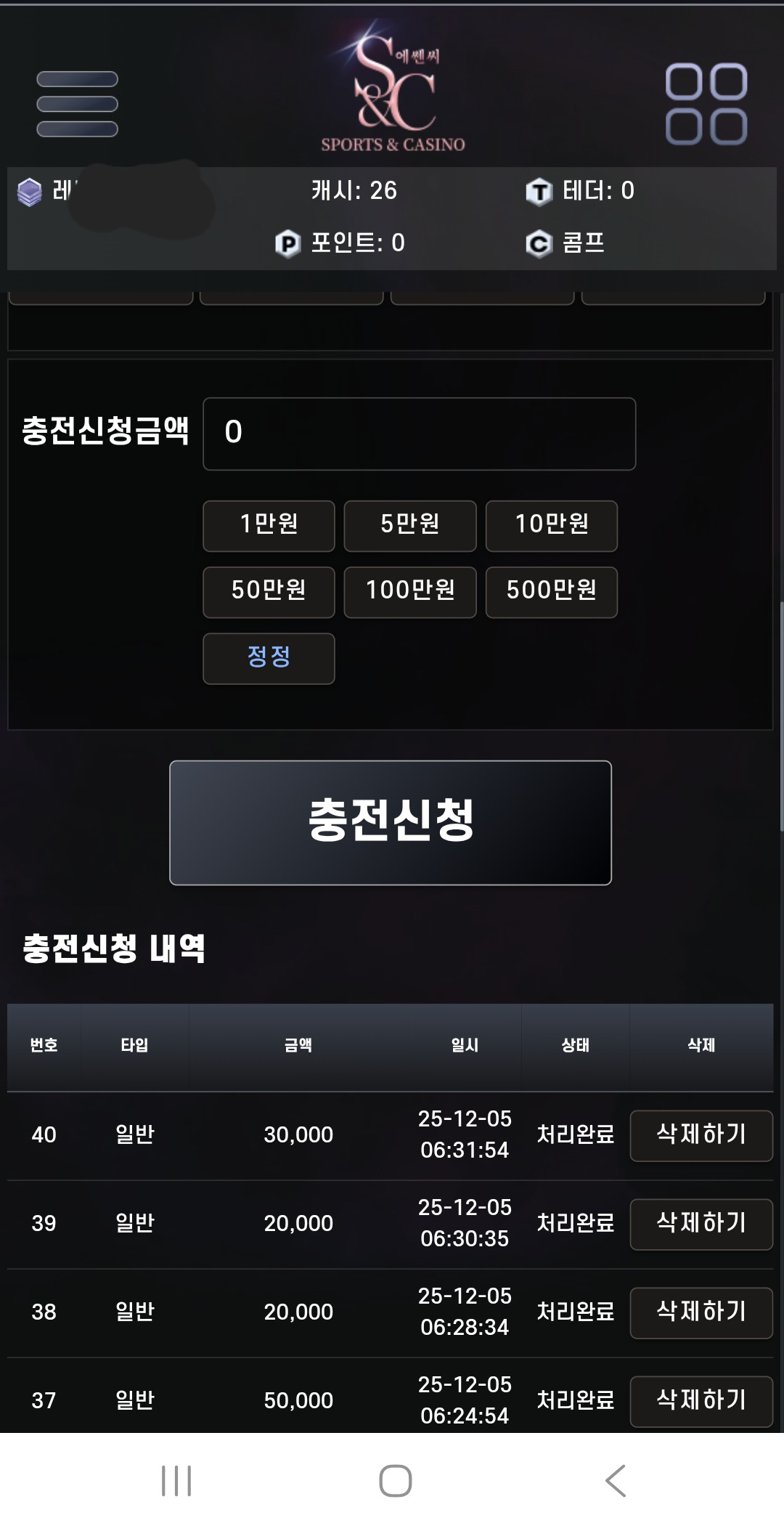Select the 5만원 amount button

tap(409, 525)
